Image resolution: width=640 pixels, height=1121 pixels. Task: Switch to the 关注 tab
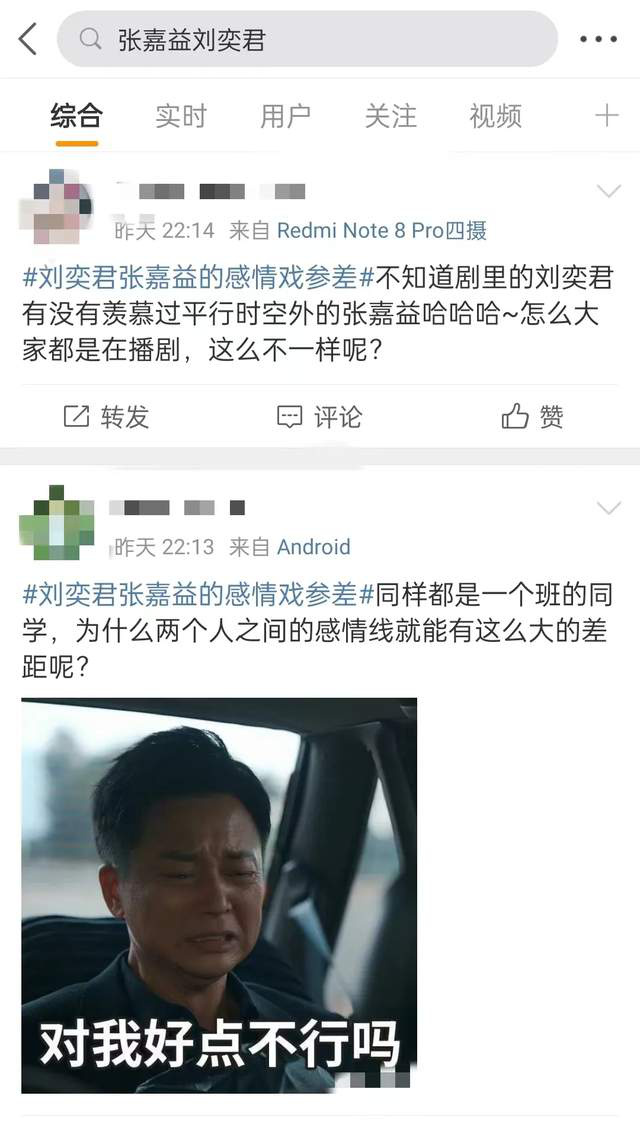coord(390,116)
